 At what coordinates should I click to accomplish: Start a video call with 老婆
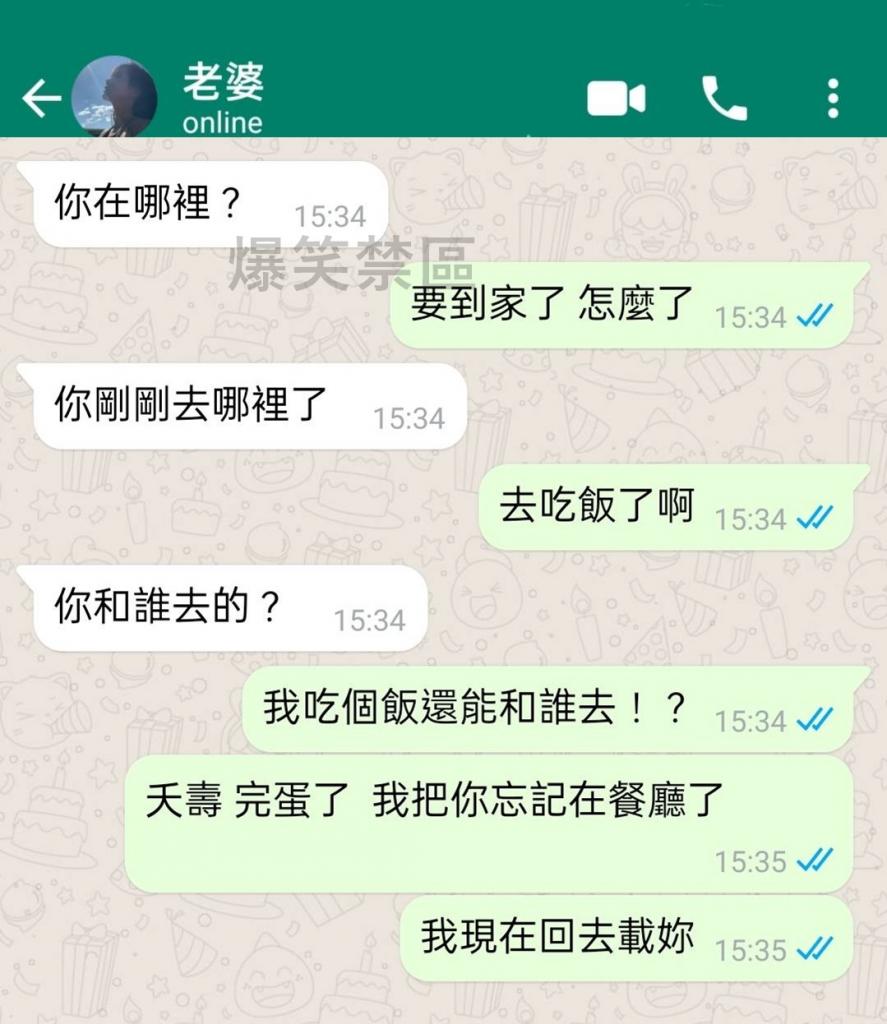pyautogui.click(x=615, y=99)
